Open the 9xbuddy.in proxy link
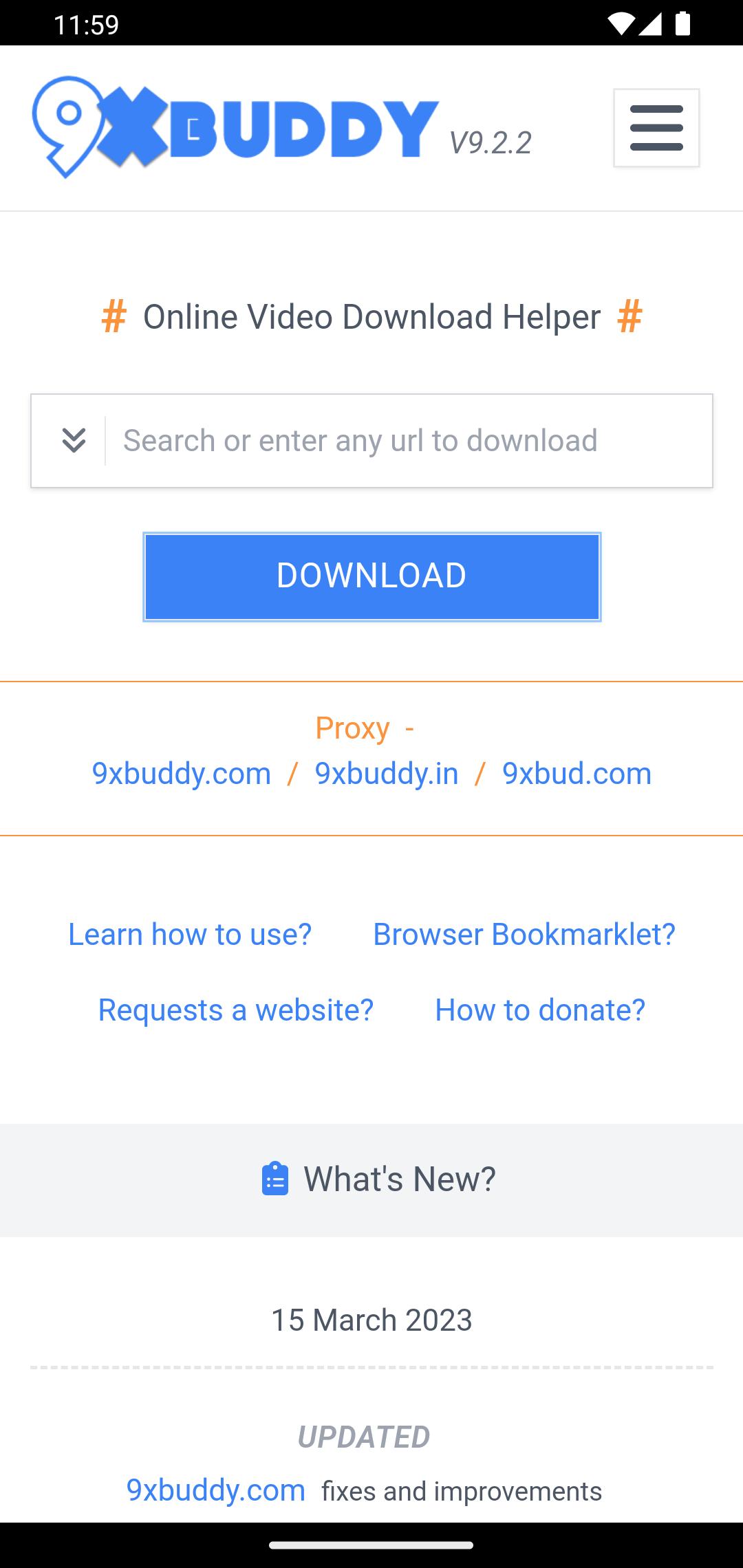Viewport: 743px width, 1568px height. click(x=387, y=774)
